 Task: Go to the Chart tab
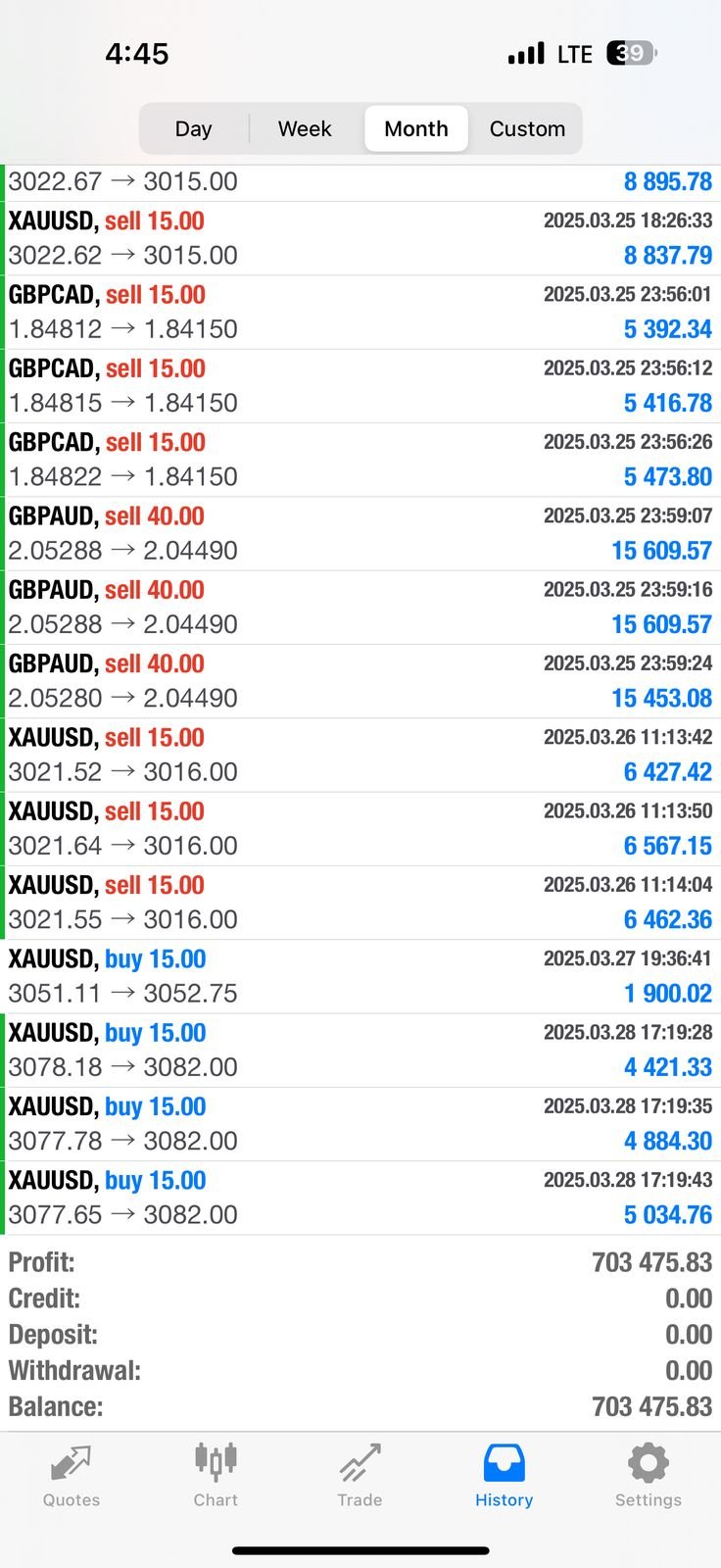(x=216, y=1477)
